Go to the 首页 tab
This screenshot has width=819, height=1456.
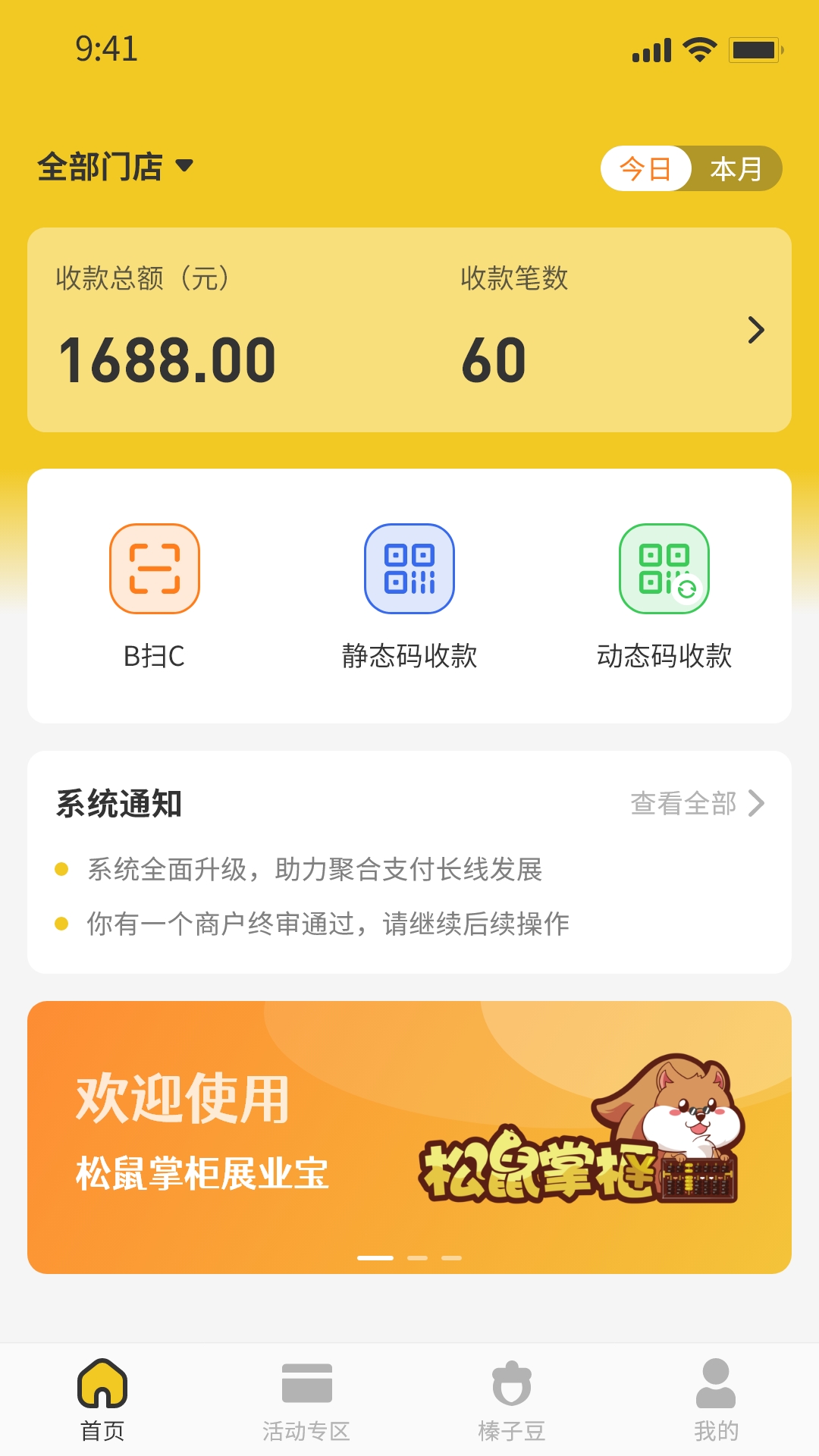[102, 1399]
